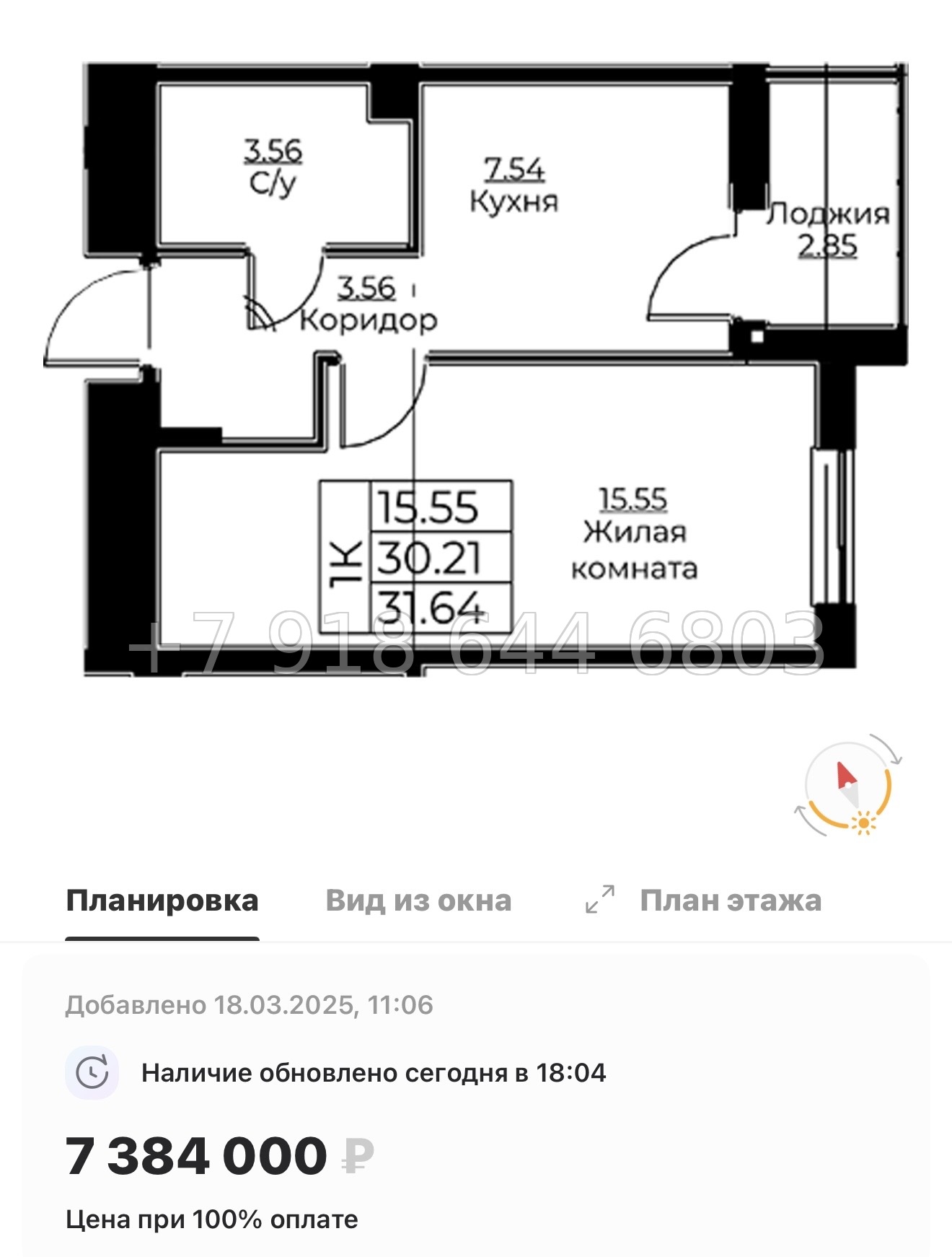Click the compass orientation icon

[x=849, y=787]
